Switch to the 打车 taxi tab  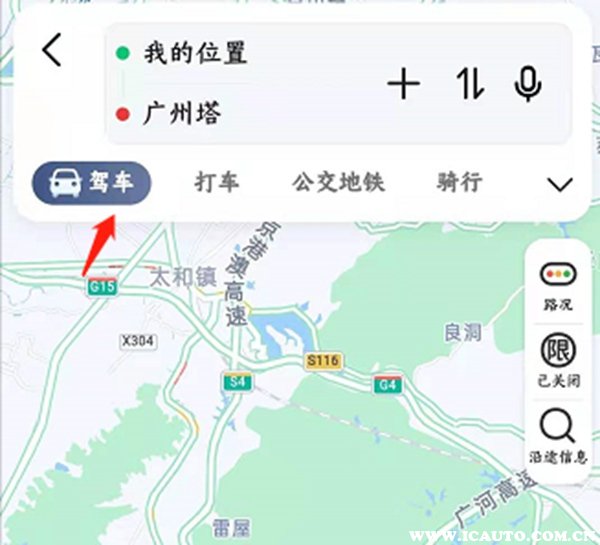point(217,182)
